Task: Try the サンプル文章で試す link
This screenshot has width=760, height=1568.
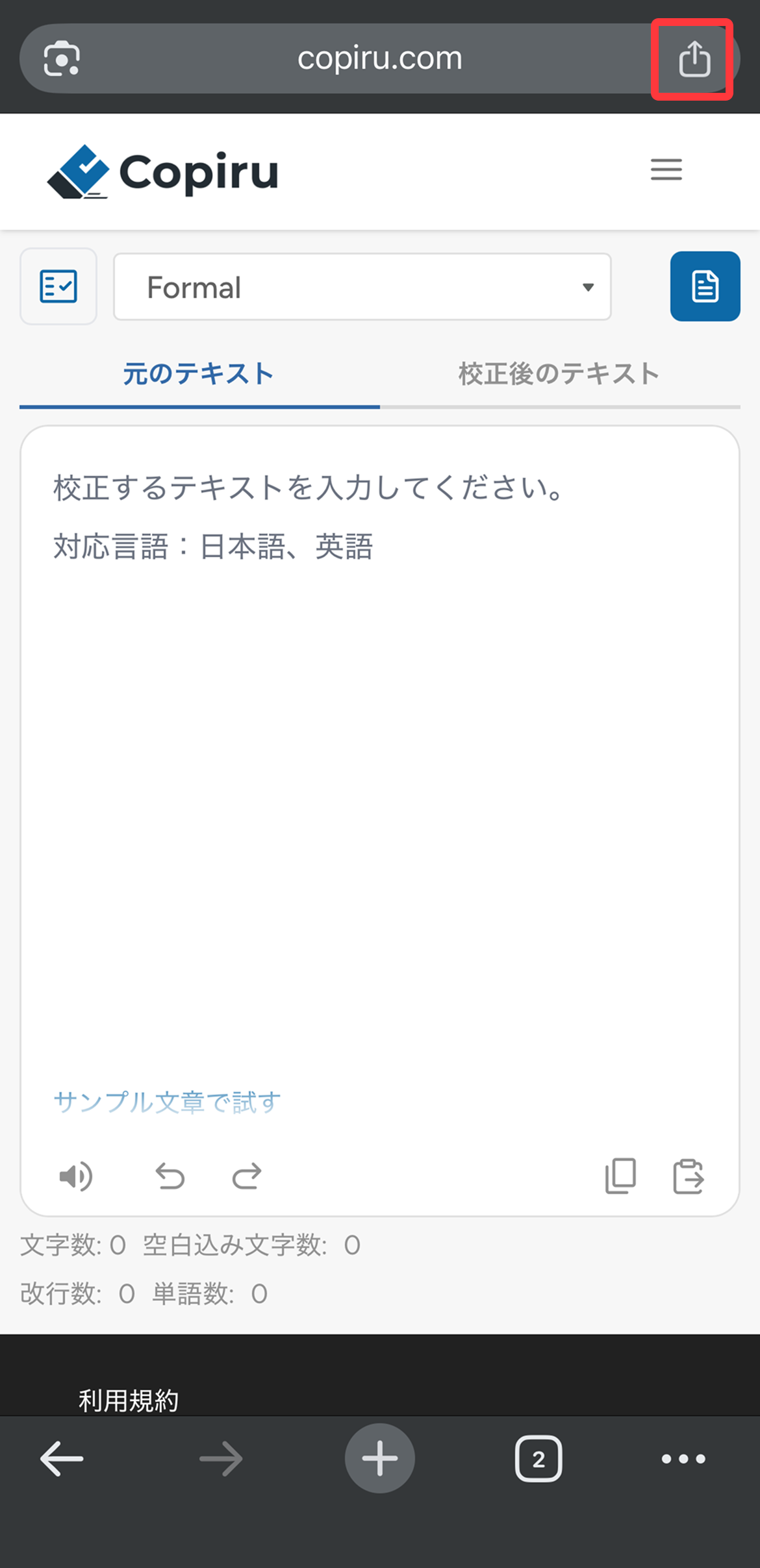Action: click(x=167, y=1102)
